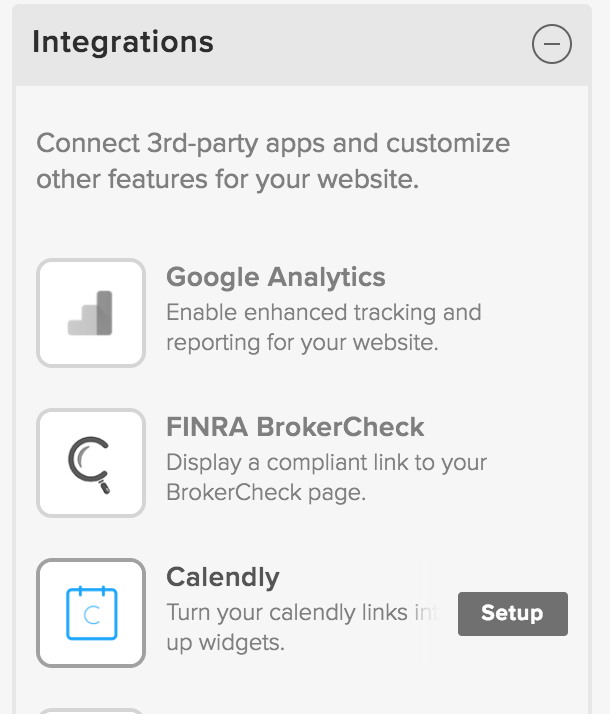
Task: Tap Setup for Calendly
Action: tap(512, 613)
